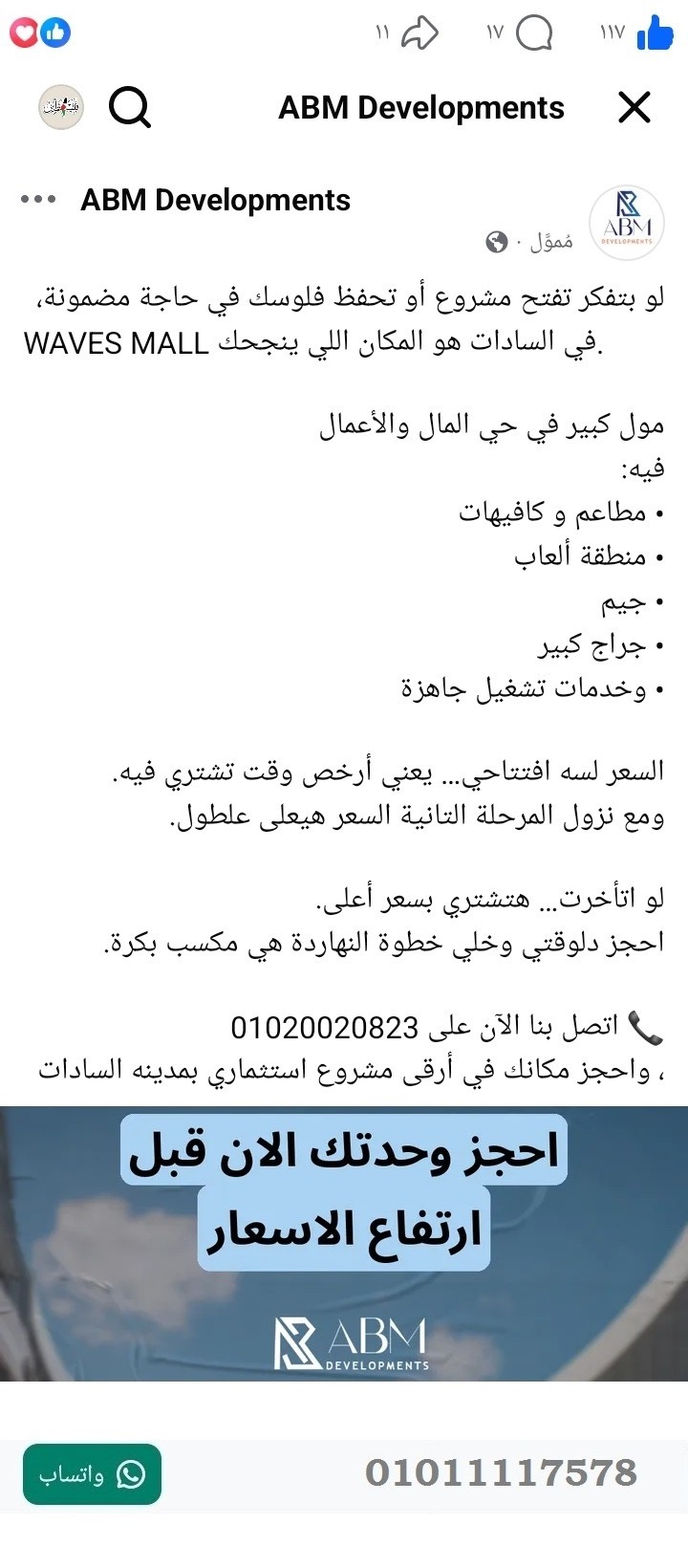Select the ABM Developments header title
Image resolution: width=688 pixels, height=1568 pixels.
coord(420,107)
